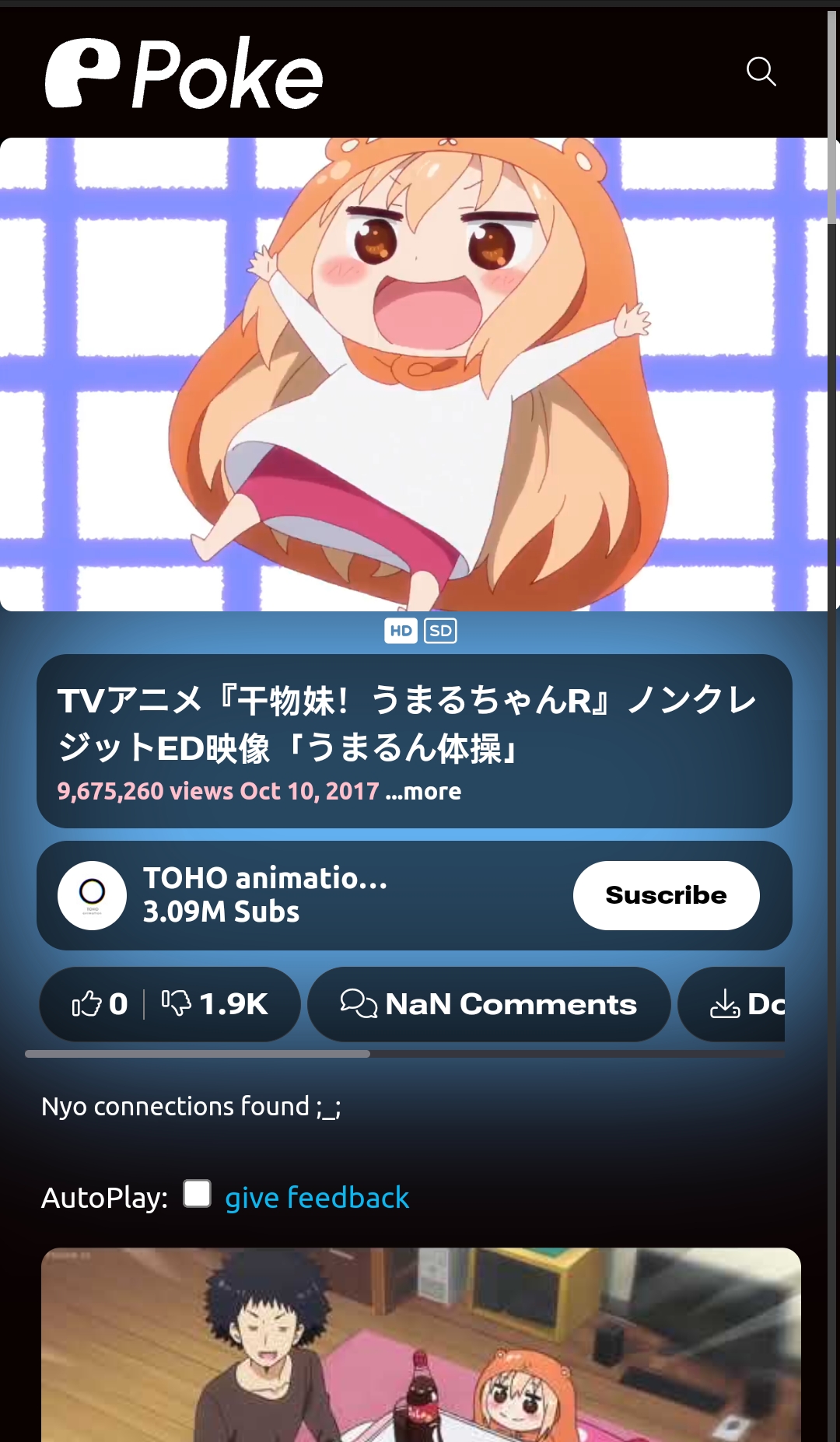
Task: Tap the Suscribe button
Action: coord(666,895)
